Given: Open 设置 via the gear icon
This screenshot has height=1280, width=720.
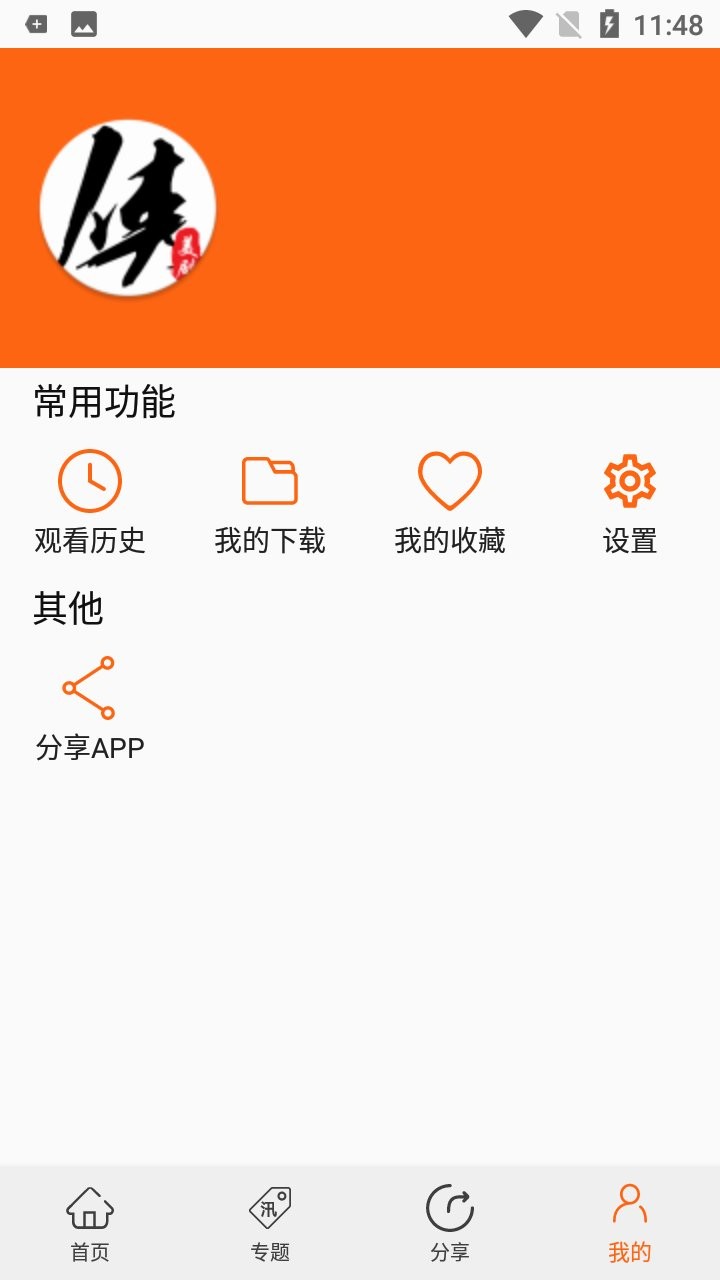Looking at the screenshot, I should tap(629, 479).
